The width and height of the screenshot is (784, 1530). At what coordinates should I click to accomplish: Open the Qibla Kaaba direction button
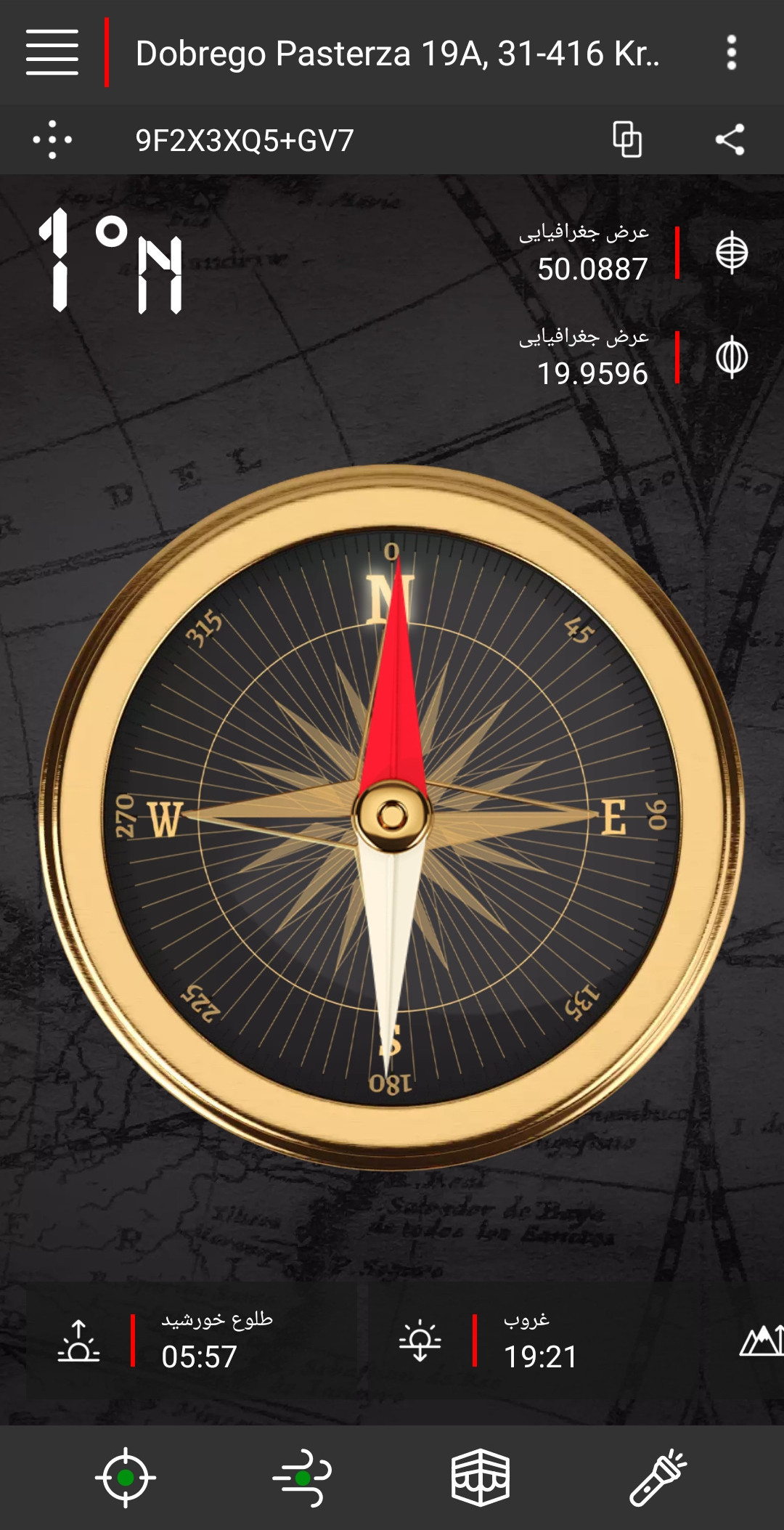[480, 1477]
